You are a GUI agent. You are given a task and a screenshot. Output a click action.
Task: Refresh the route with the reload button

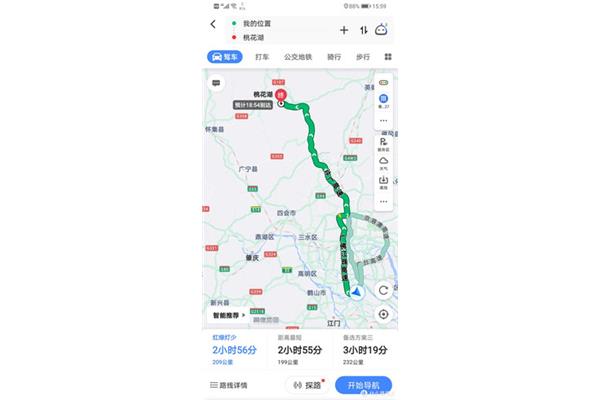point(384,290)
